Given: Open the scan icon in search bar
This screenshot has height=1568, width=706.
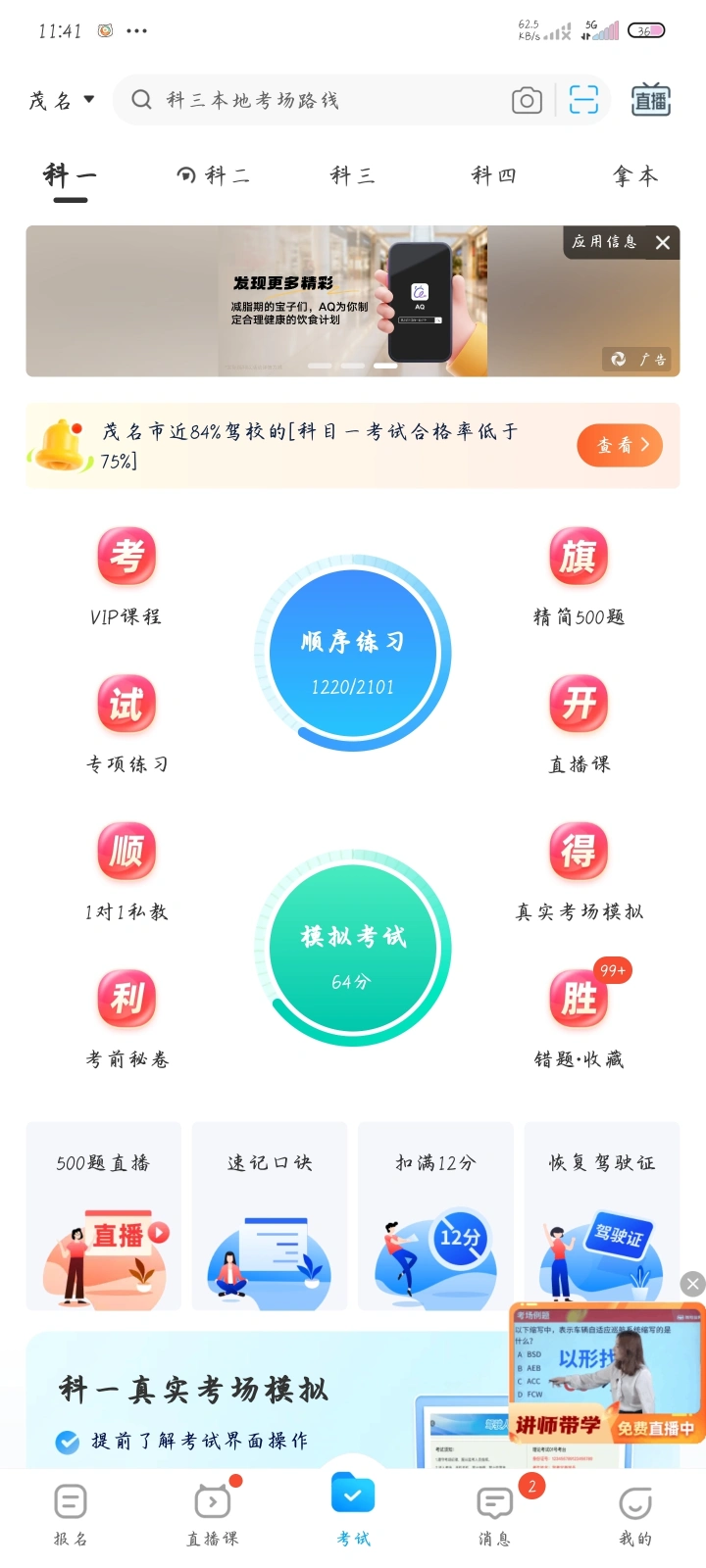Looking at the screenshot, I should [583, 100].
